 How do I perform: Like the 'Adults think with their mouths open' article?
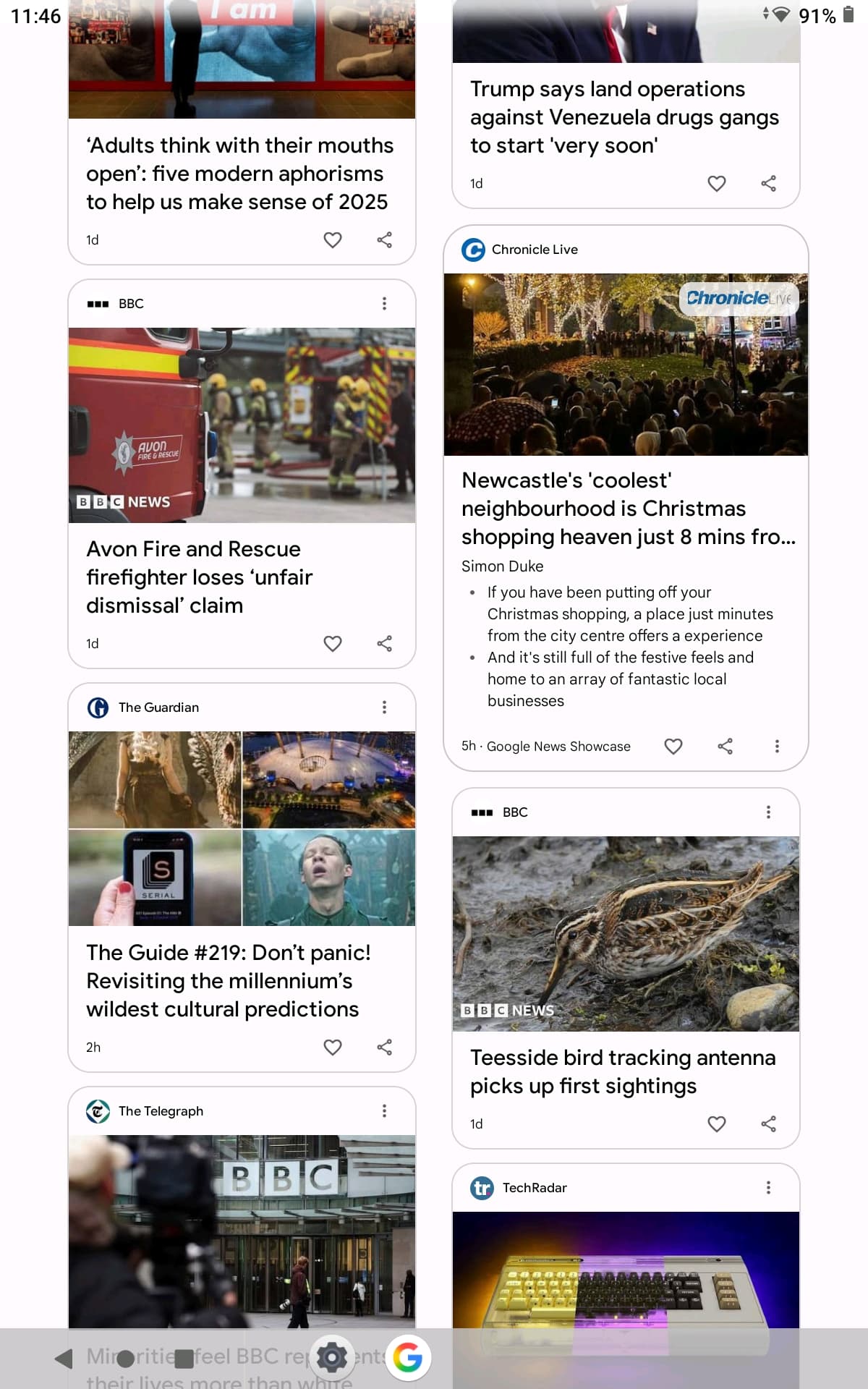333,239
